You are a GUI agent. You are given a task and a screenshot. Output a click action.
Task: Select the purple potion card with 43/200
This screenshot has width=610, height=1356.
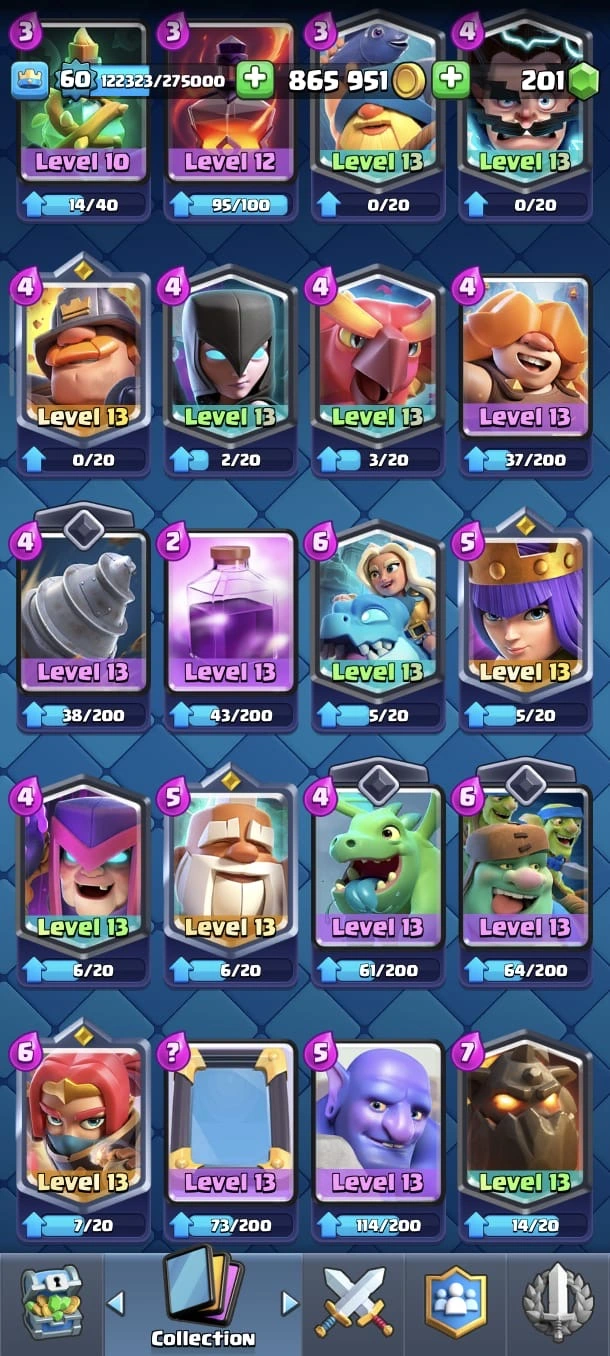[x=230, y=610]
